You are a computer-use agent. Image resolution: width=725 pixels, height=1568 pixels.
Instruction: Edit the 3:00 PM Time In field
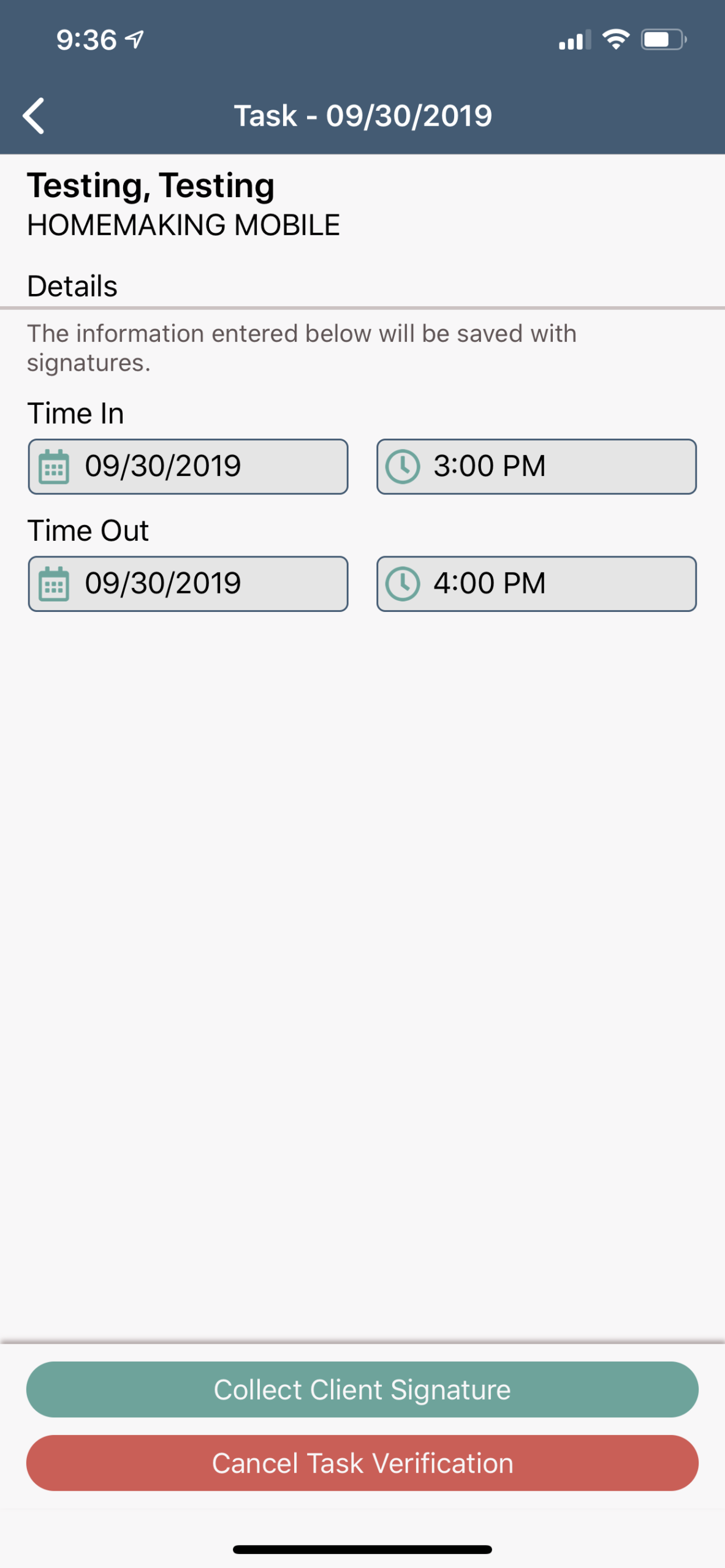tap(536, 466)
